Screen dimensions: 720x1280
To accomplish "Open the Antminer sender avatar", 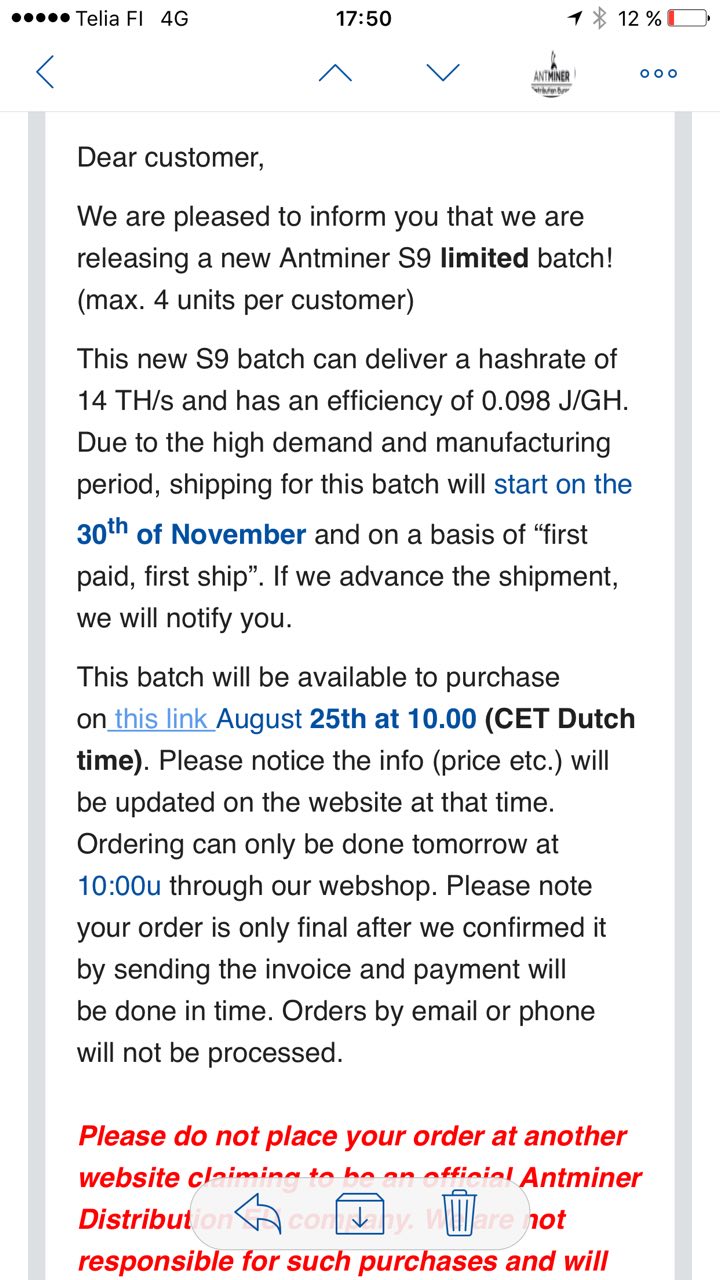I will (553, 73).
